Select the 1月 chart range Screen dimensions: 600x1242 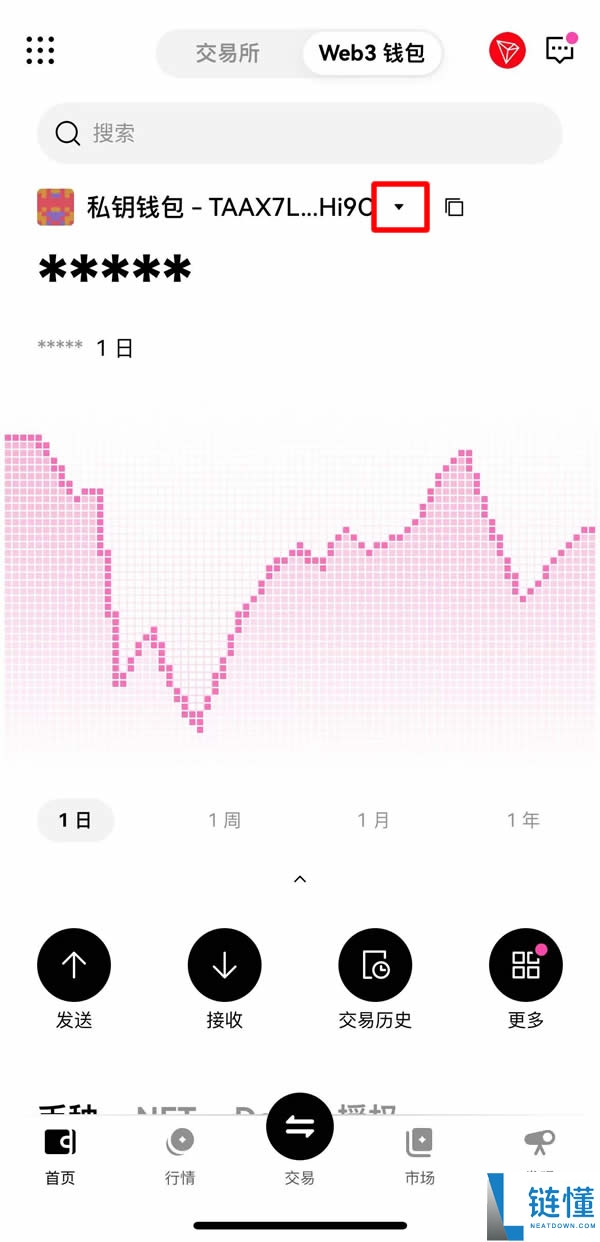click(374, 820)
